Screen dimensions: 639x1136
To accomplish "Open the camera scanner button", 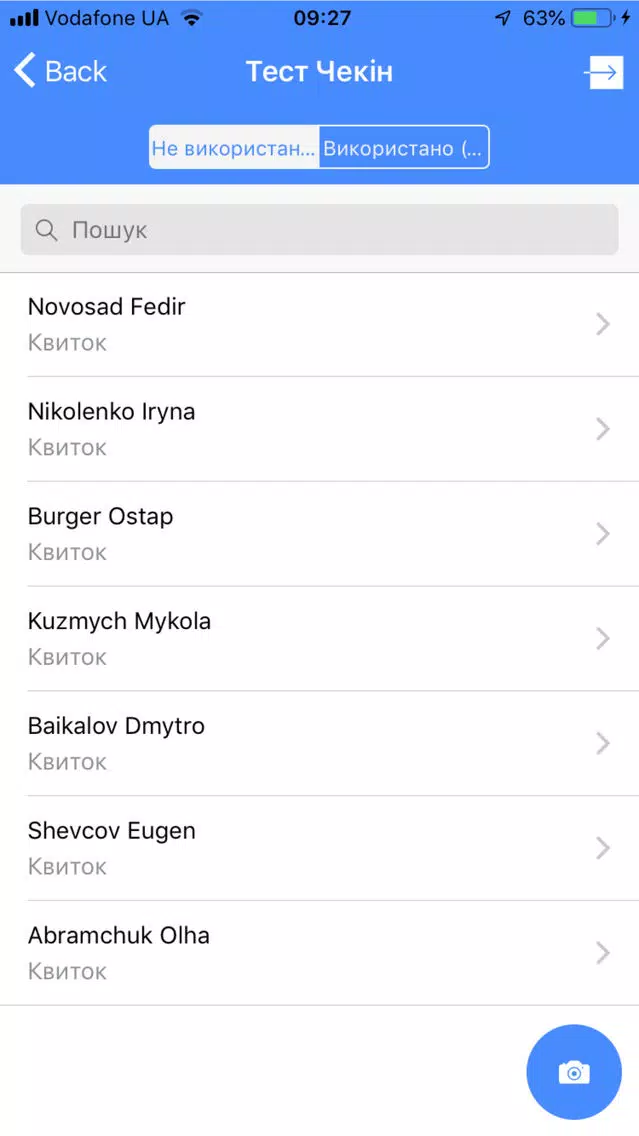I will pos(574,1072).
